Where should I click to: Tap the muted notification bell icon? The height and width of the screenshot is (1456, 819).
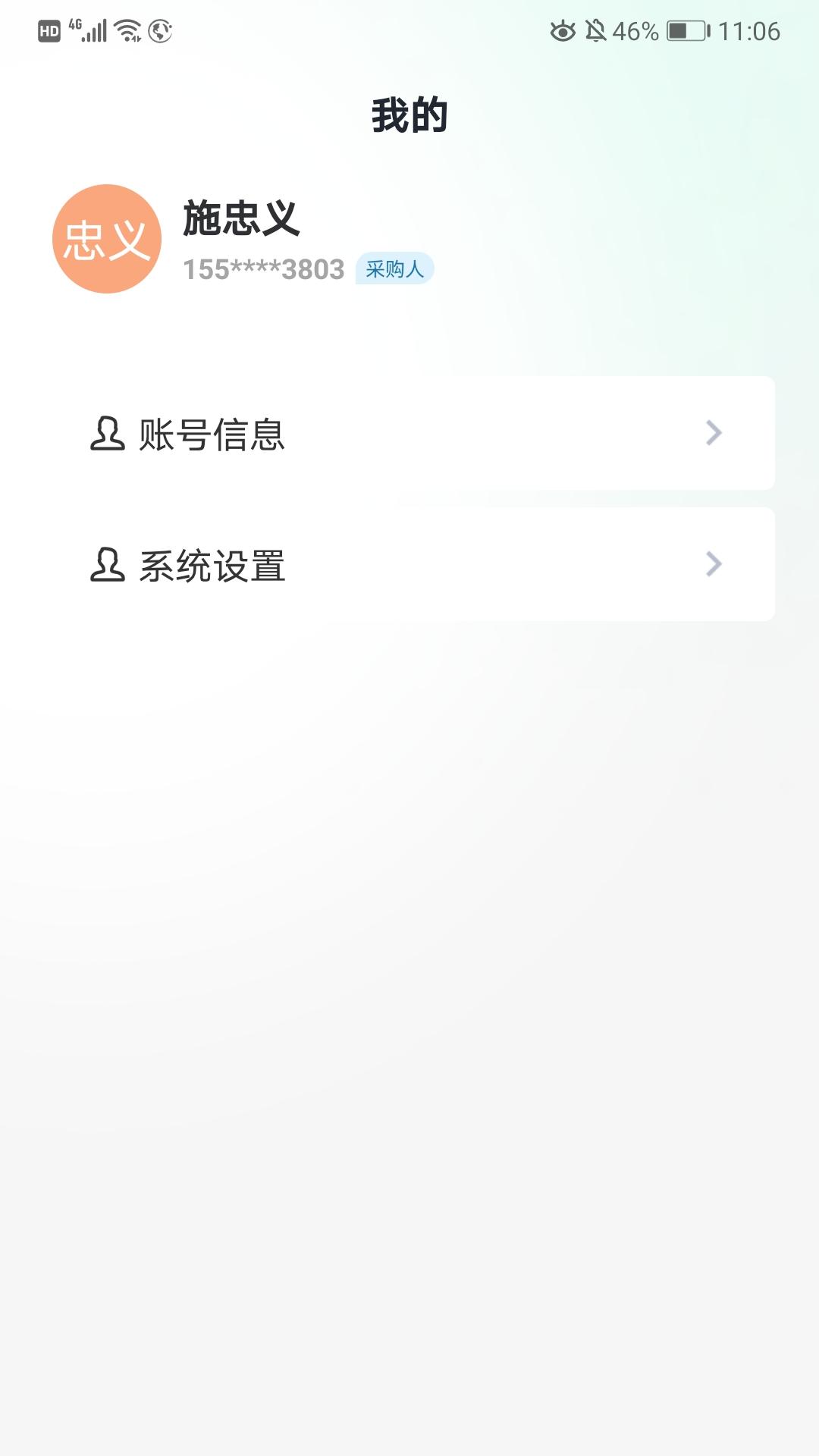tap(598, 29)
